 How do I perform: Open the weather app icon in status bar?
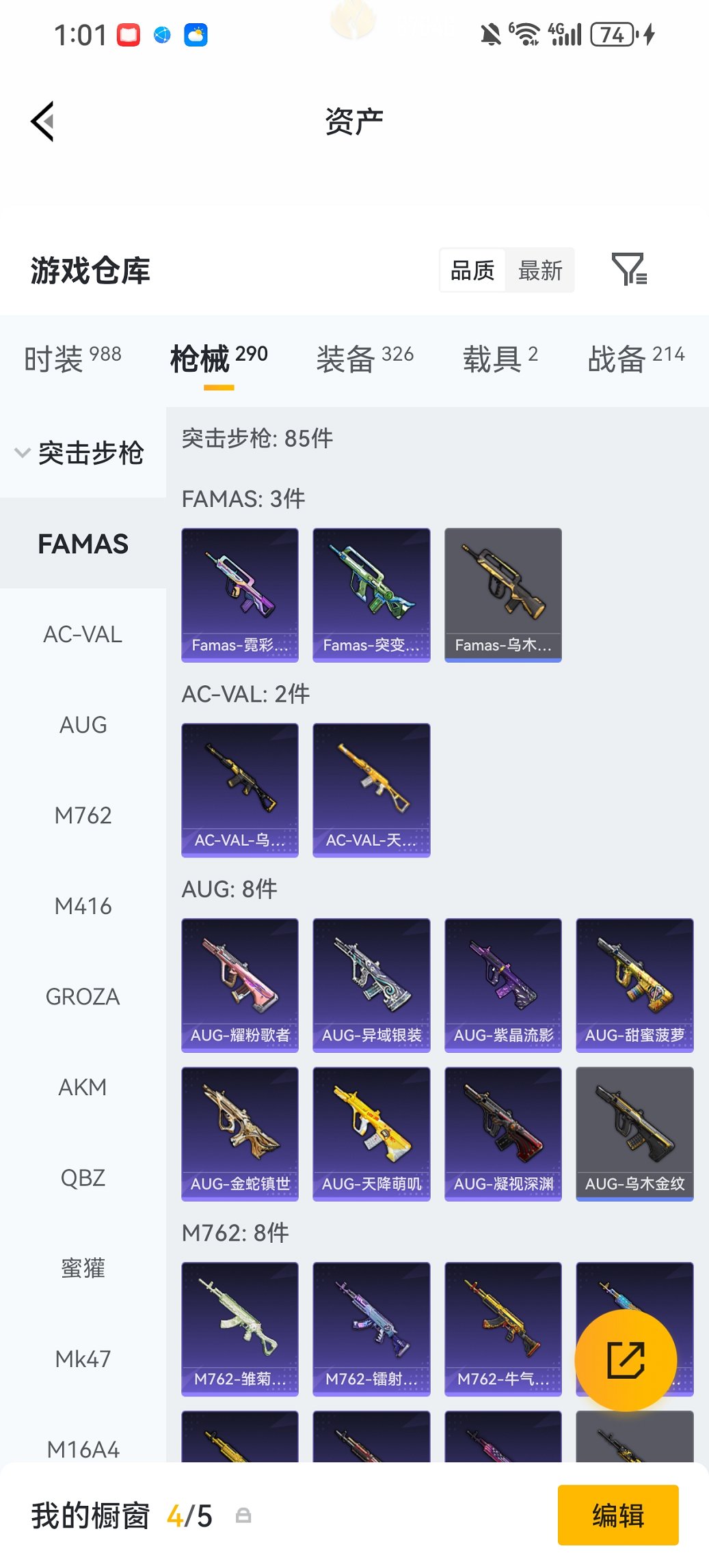click(193, 34)
